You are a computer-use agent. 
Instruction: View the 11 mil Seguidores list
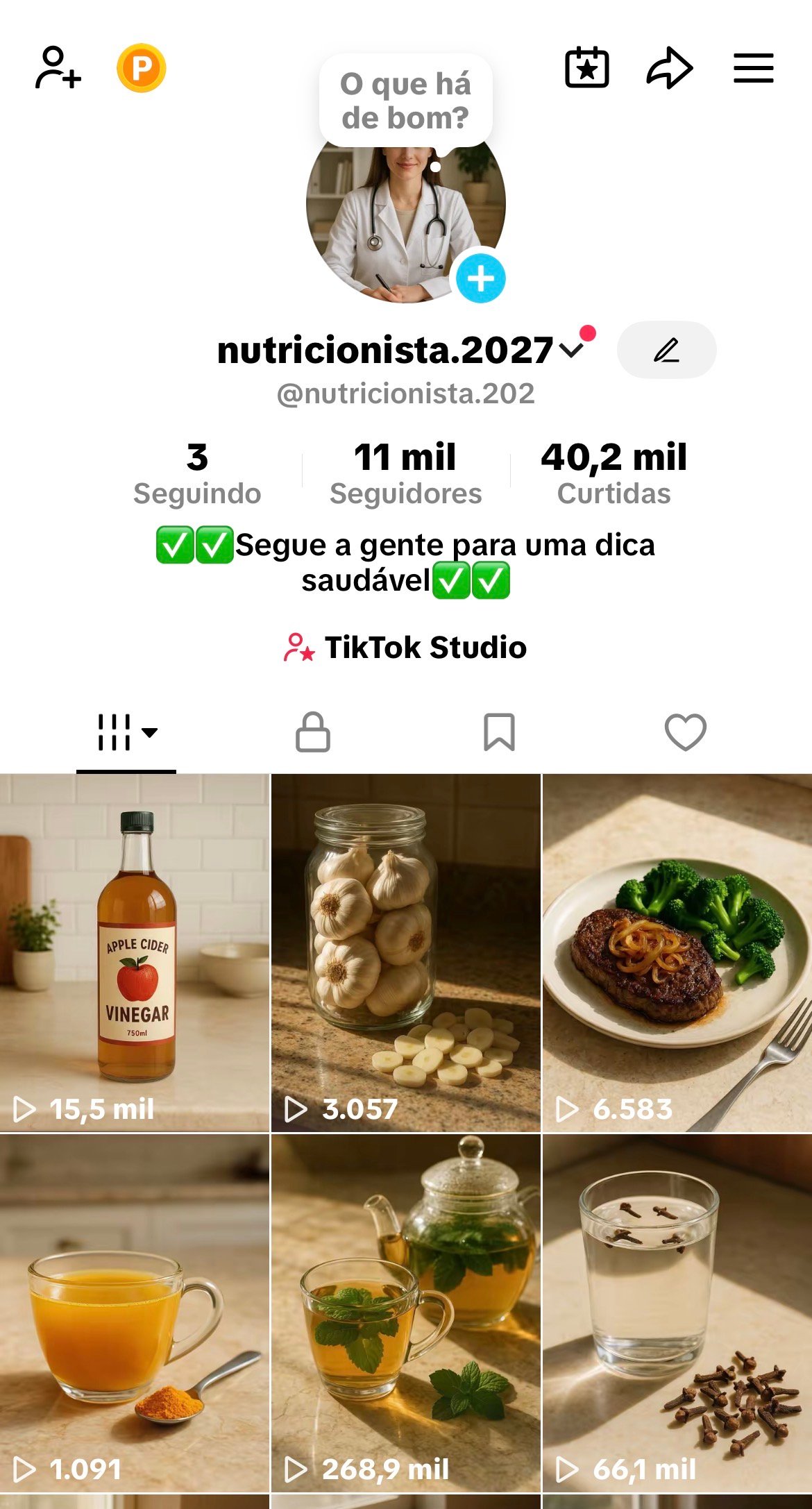405,473
